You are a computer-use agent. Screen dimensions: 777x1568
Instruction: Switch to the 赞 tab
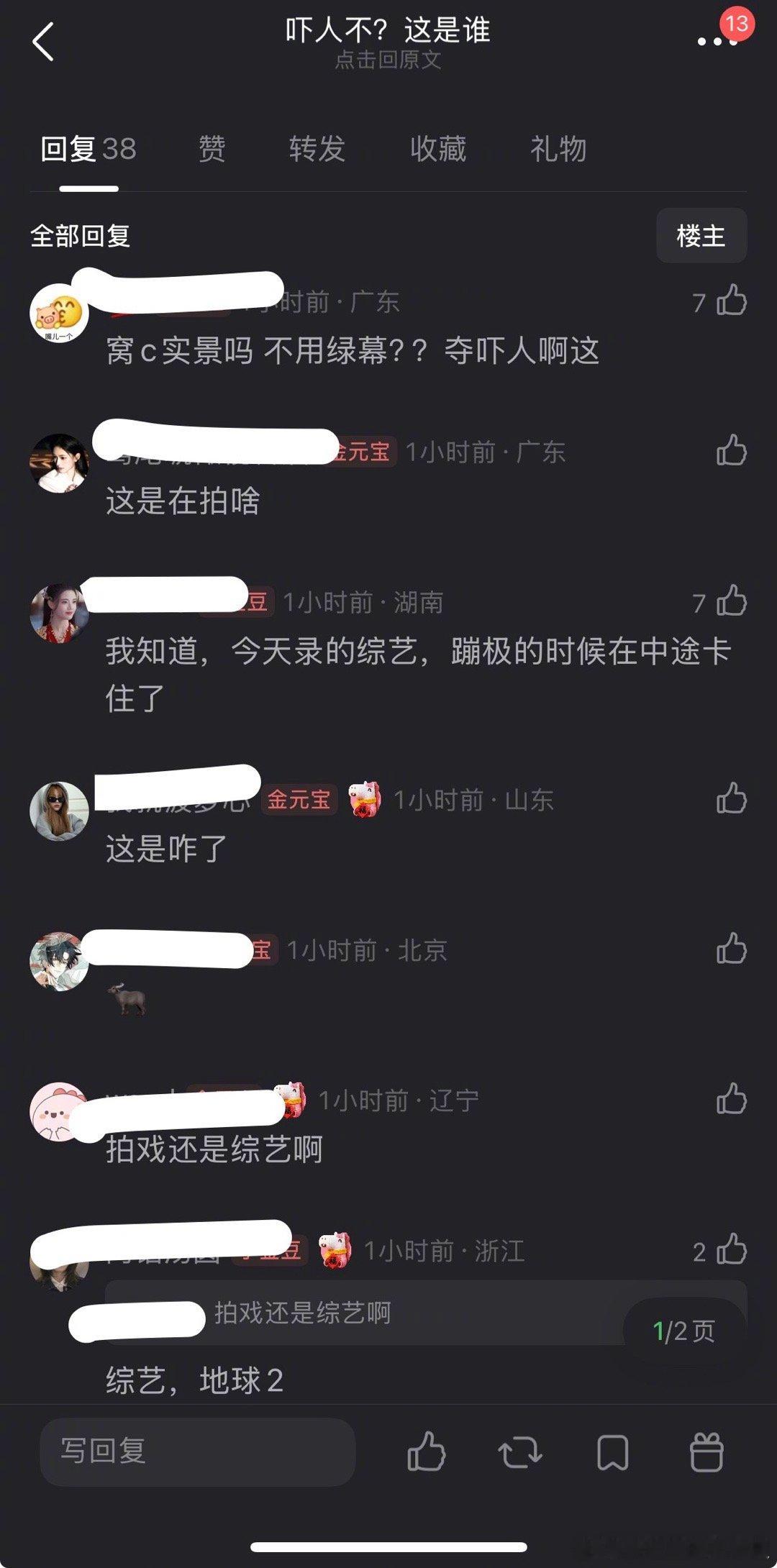(x=210, y=150)
